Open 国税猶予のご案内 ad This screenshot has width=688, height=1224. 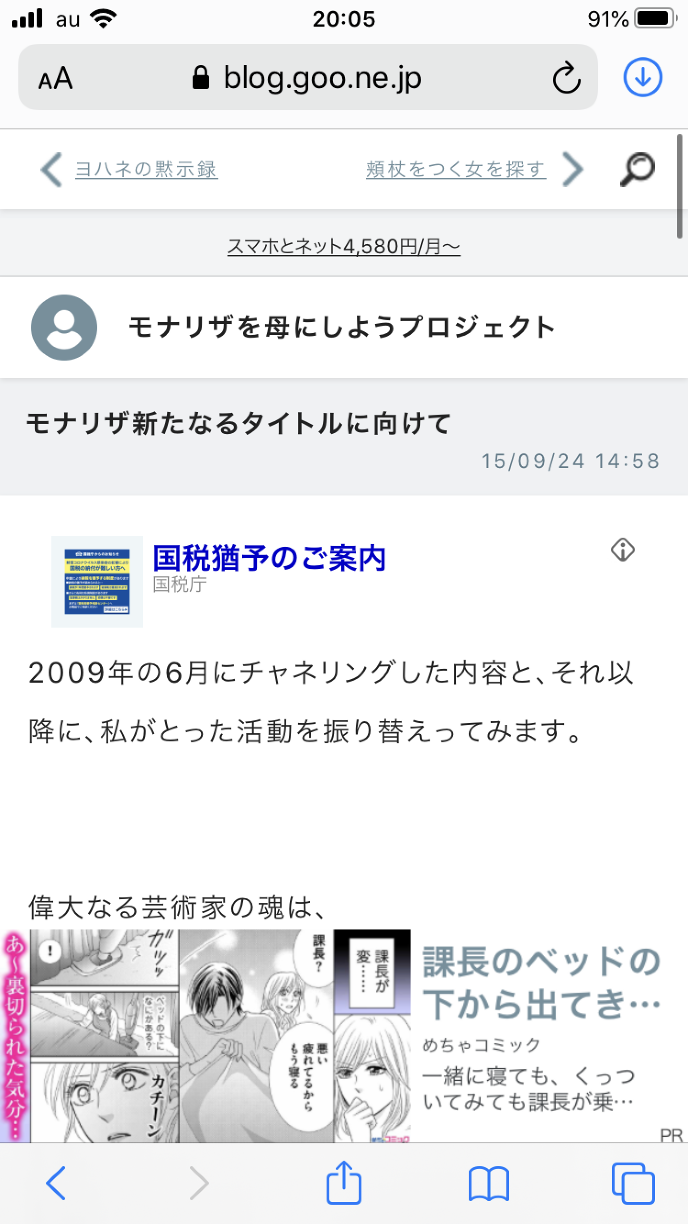click(x=269, y=558)
